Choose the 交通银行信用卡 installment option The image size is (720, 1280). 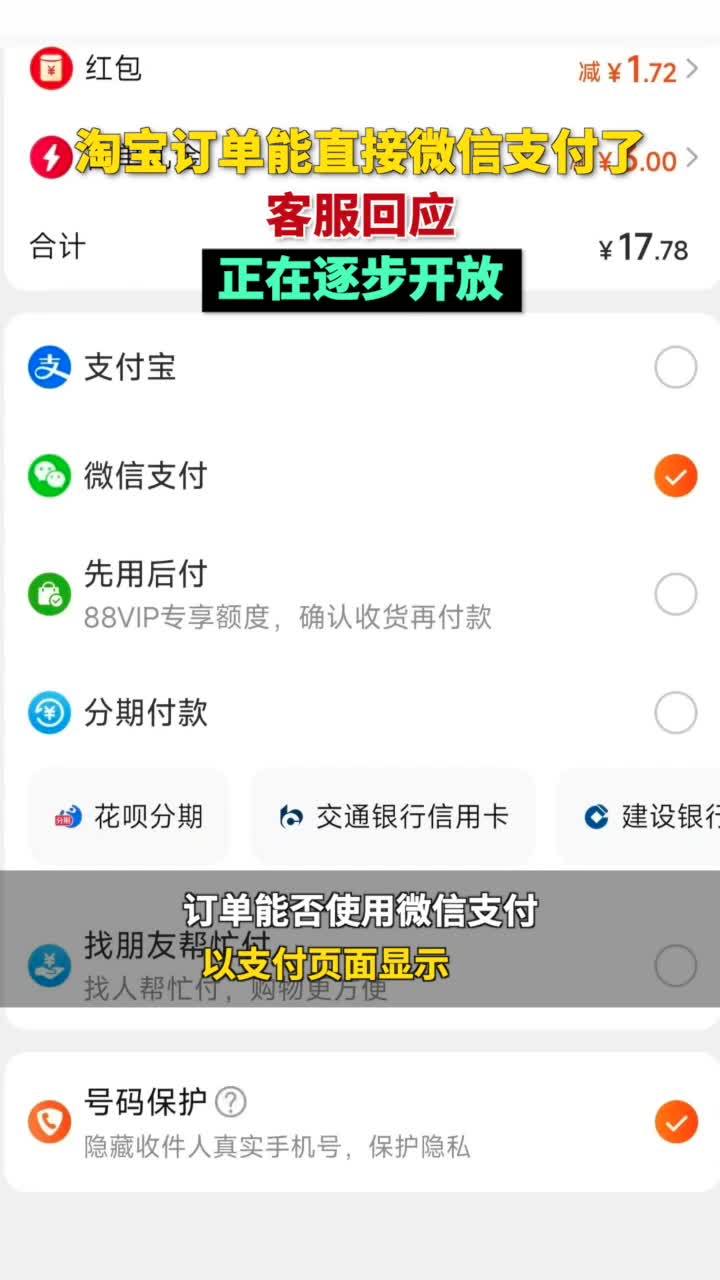[x=393, y=816]
